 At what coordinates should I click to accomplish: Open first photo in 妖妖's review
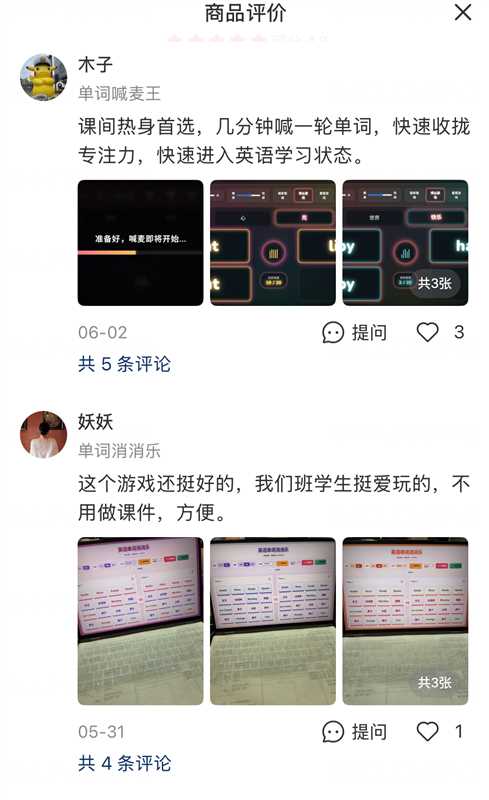140,621
